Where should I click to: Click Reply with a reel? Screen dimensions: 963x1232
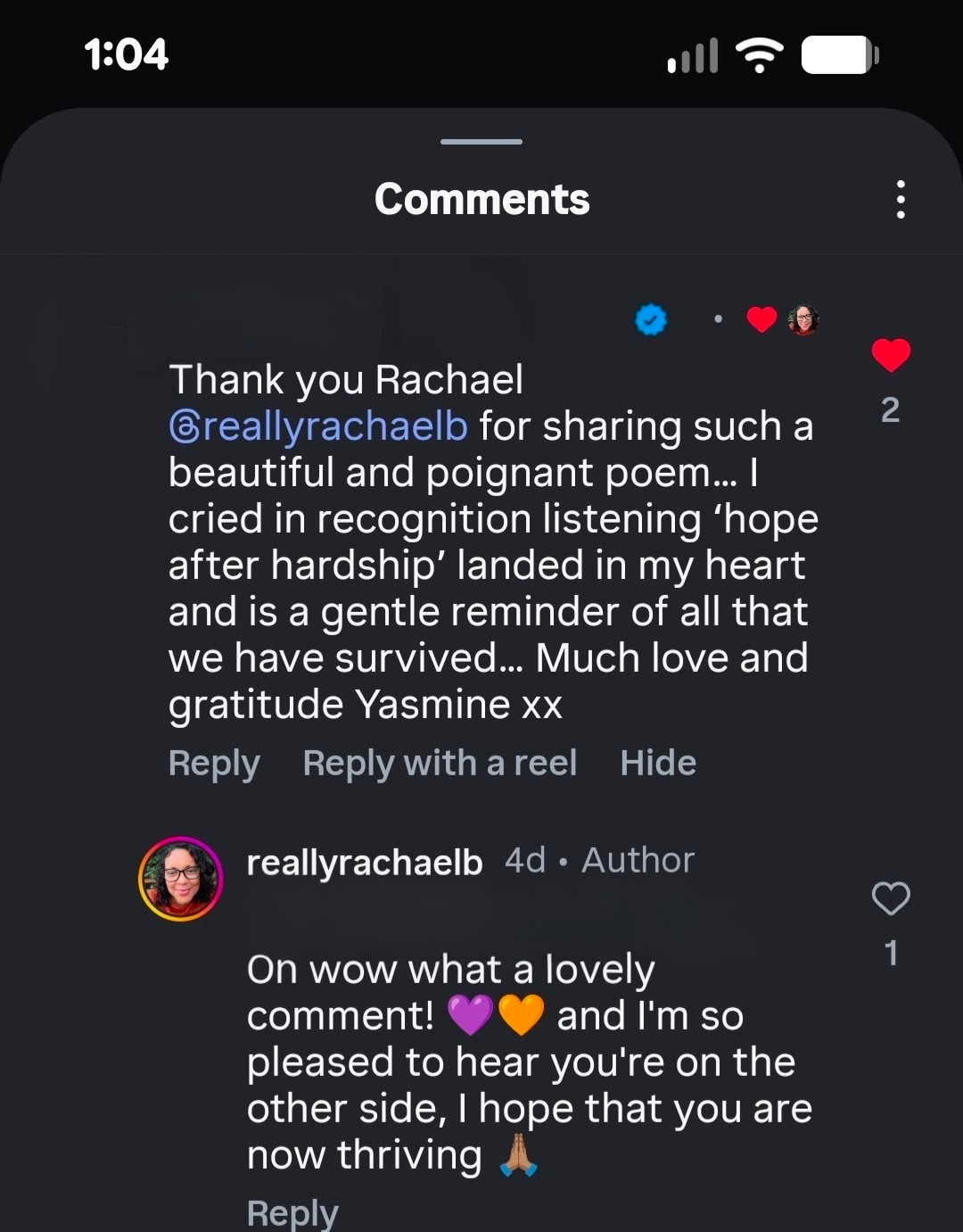(x=439, y=763)
